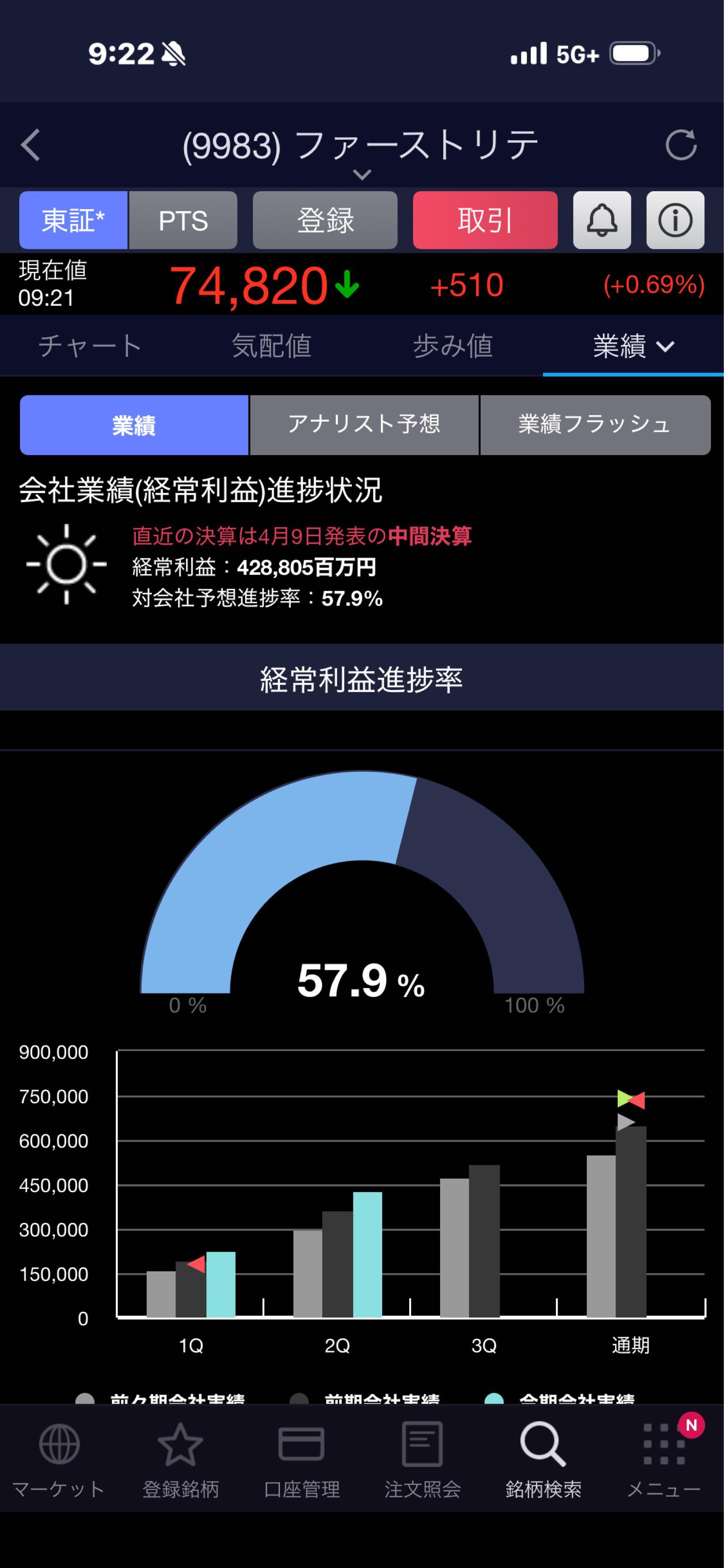Screen dimensions: 724x1568
Task: Open the price alert bell
Action: (x=602, y=220)
